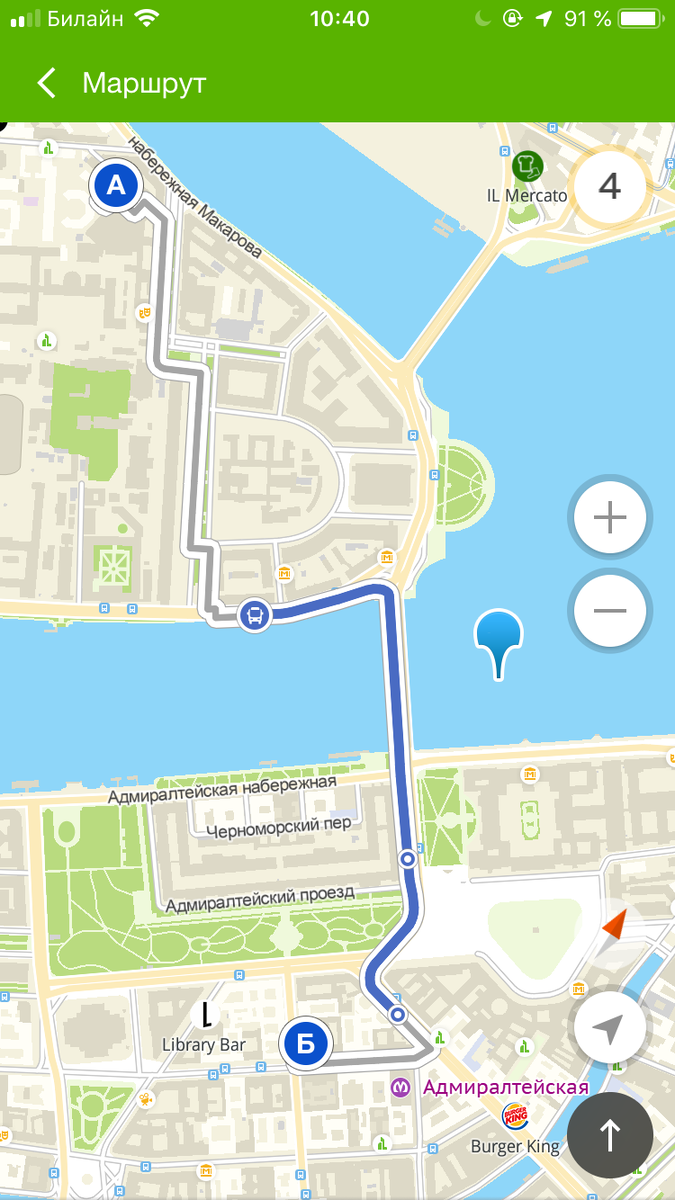This screenshot has height=1200, width=675.
Task: Zoom in the map with plus button
Action: tap(610, 517)
